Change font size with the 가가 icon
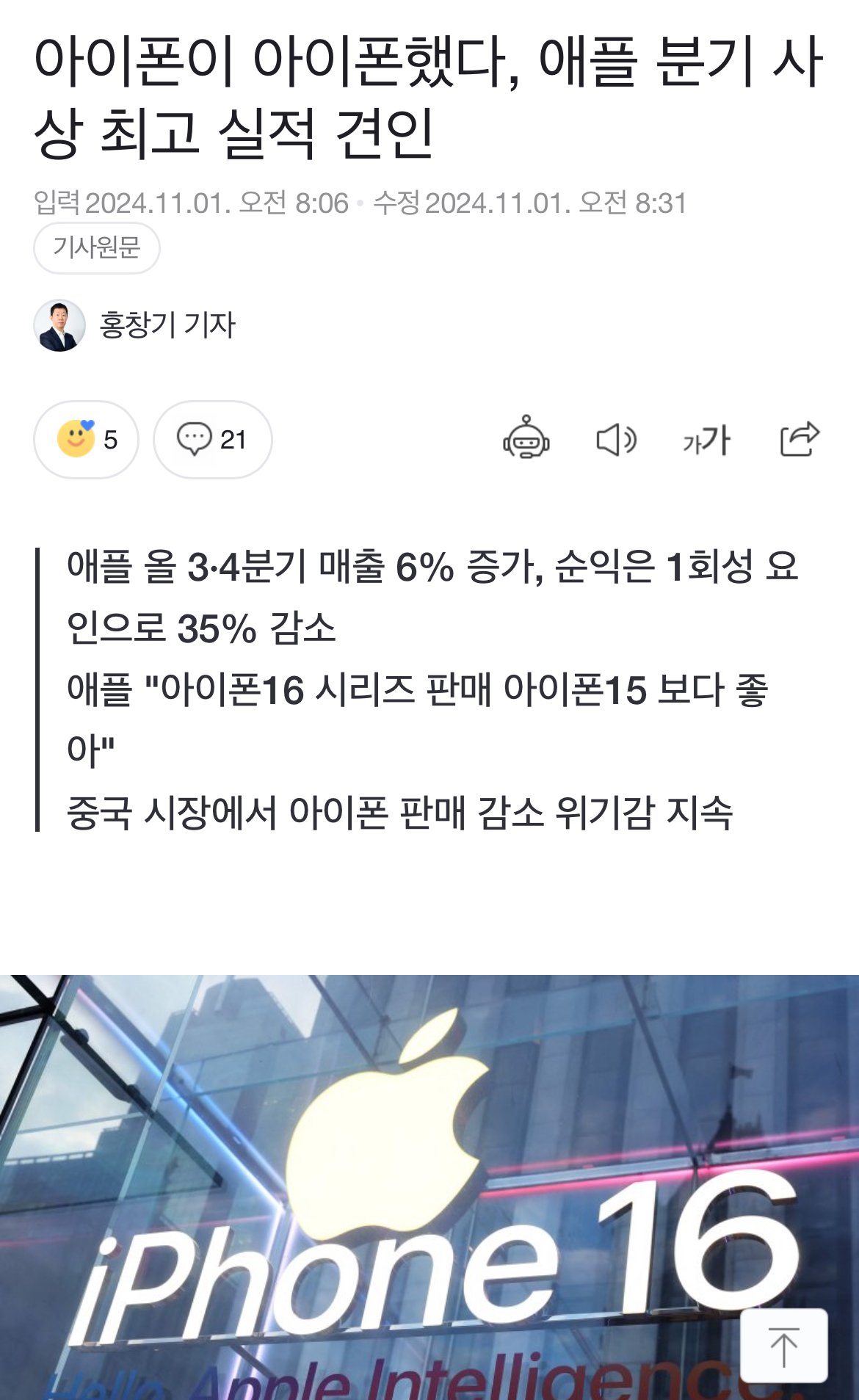The image size is (859, 1400). click(706, 440)
